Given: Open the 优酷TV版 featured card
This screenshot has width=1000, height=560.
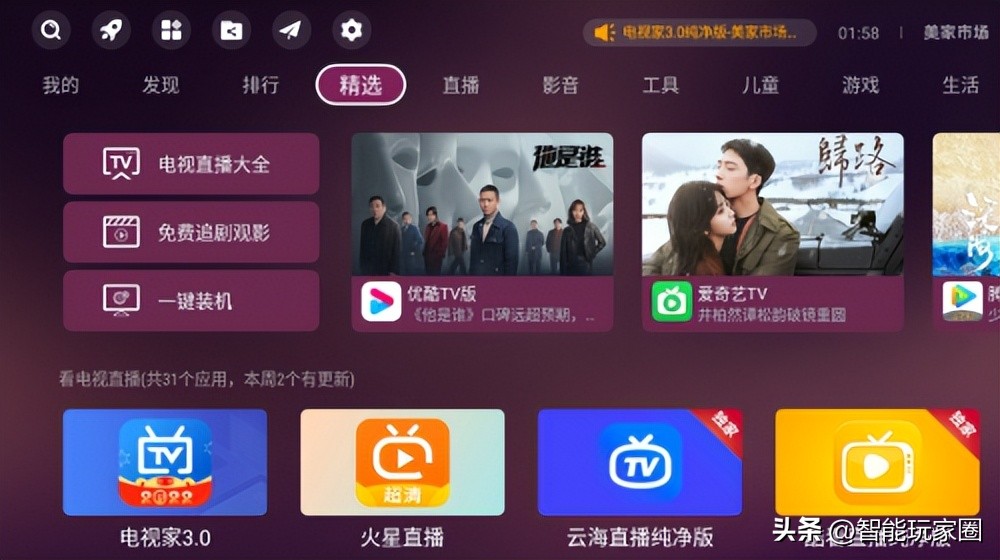Looking at the screenshot, I should [482, 232].
